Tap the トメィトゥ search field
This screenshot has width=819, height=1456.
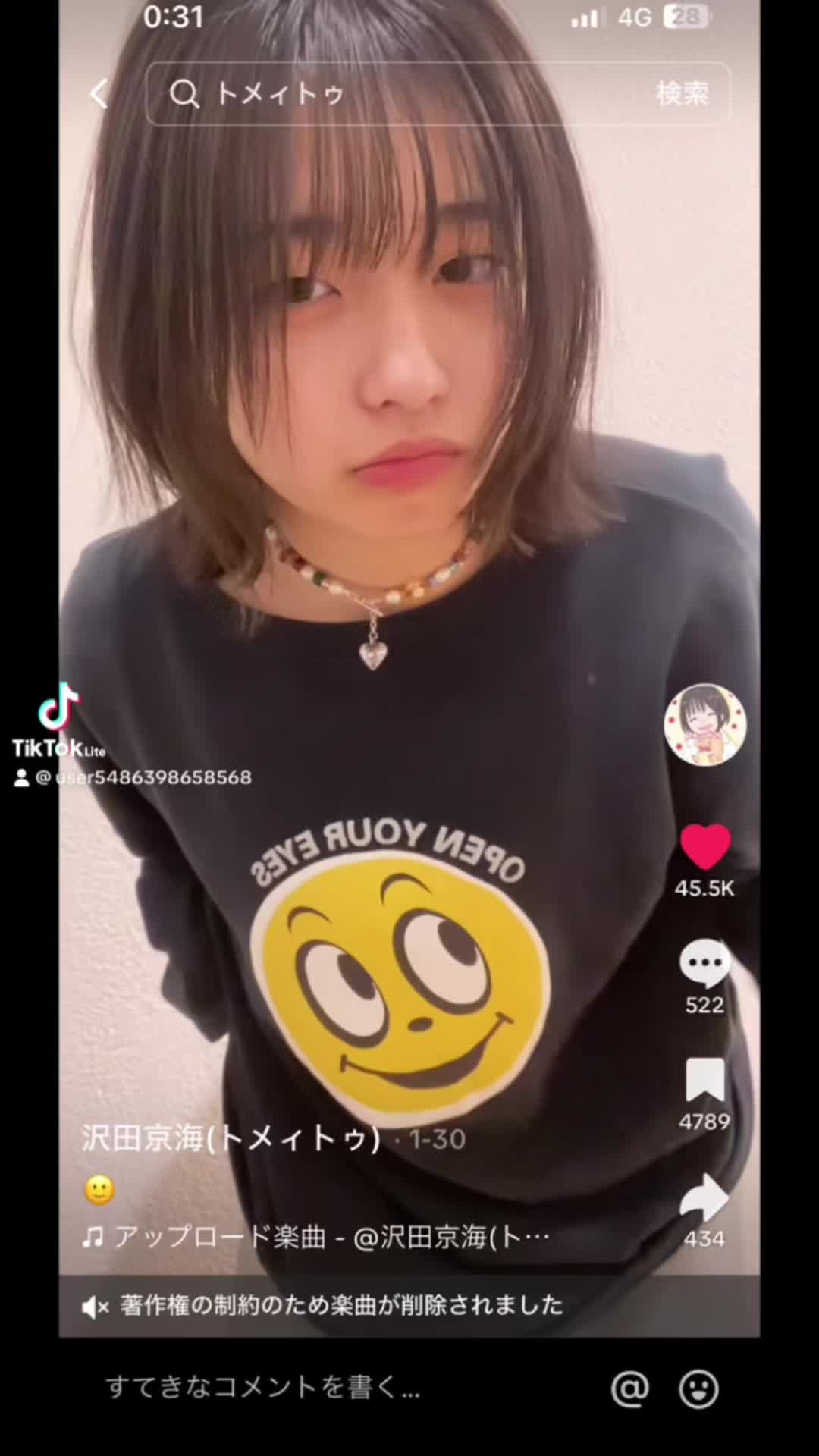pos(394,94)
